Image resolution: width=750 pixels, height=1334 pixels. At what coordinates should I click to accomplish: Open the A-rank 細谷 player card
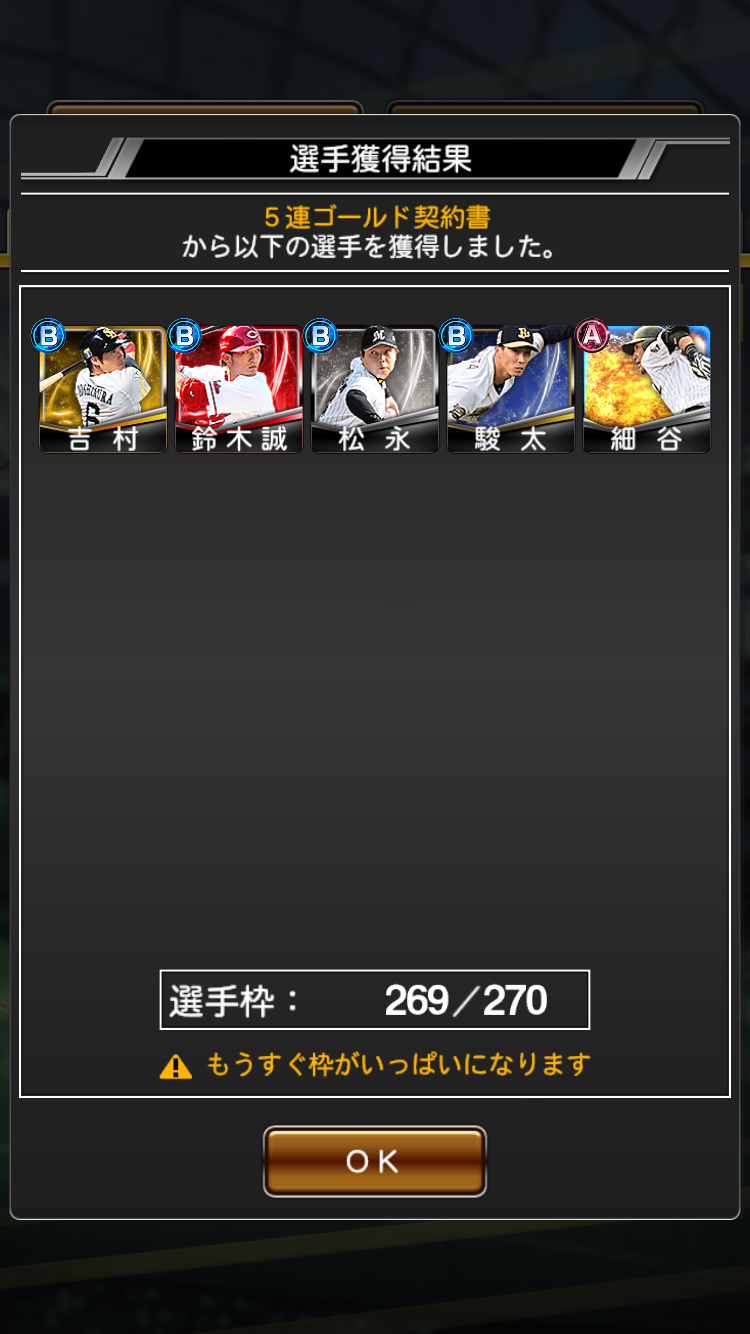[647, 389]
